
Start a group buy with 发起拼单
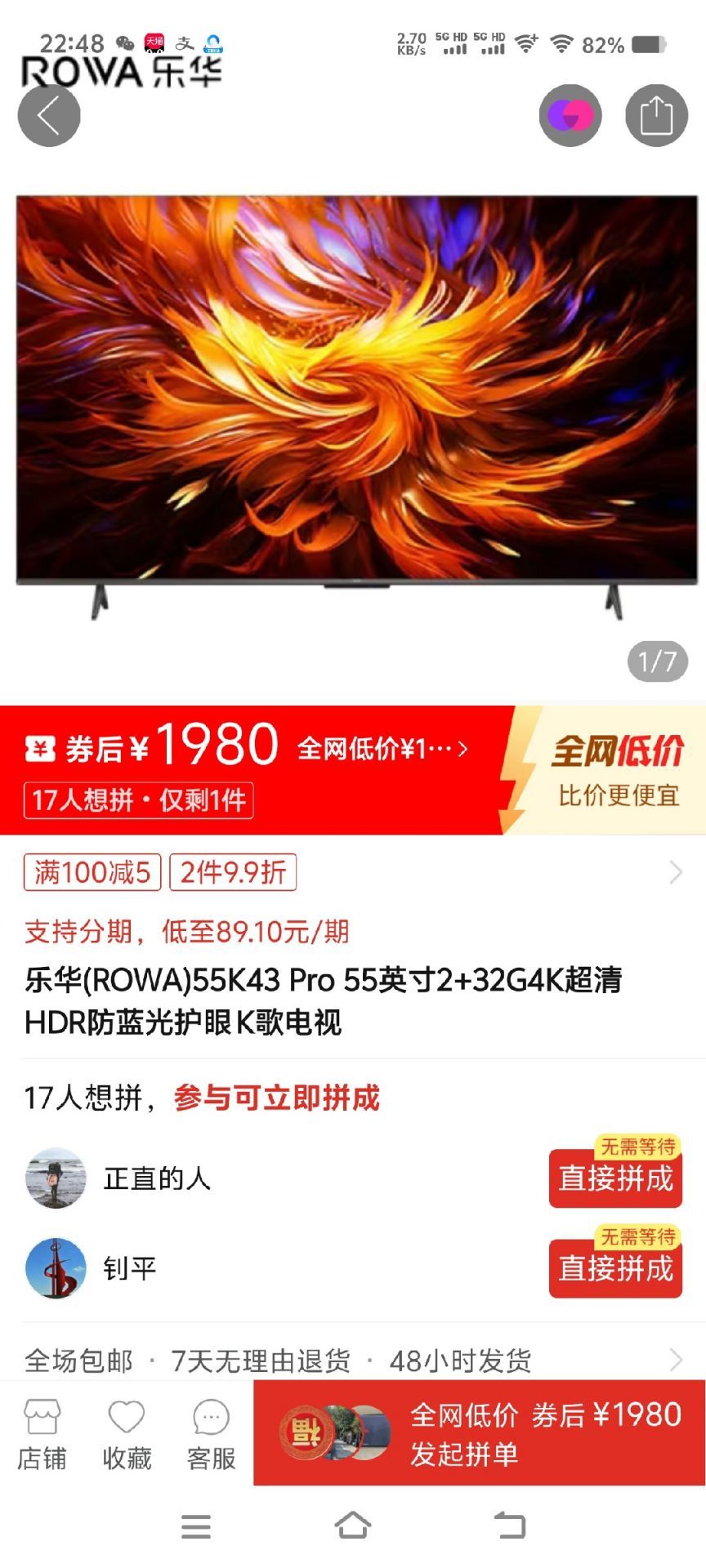[x=480, y=1433]
